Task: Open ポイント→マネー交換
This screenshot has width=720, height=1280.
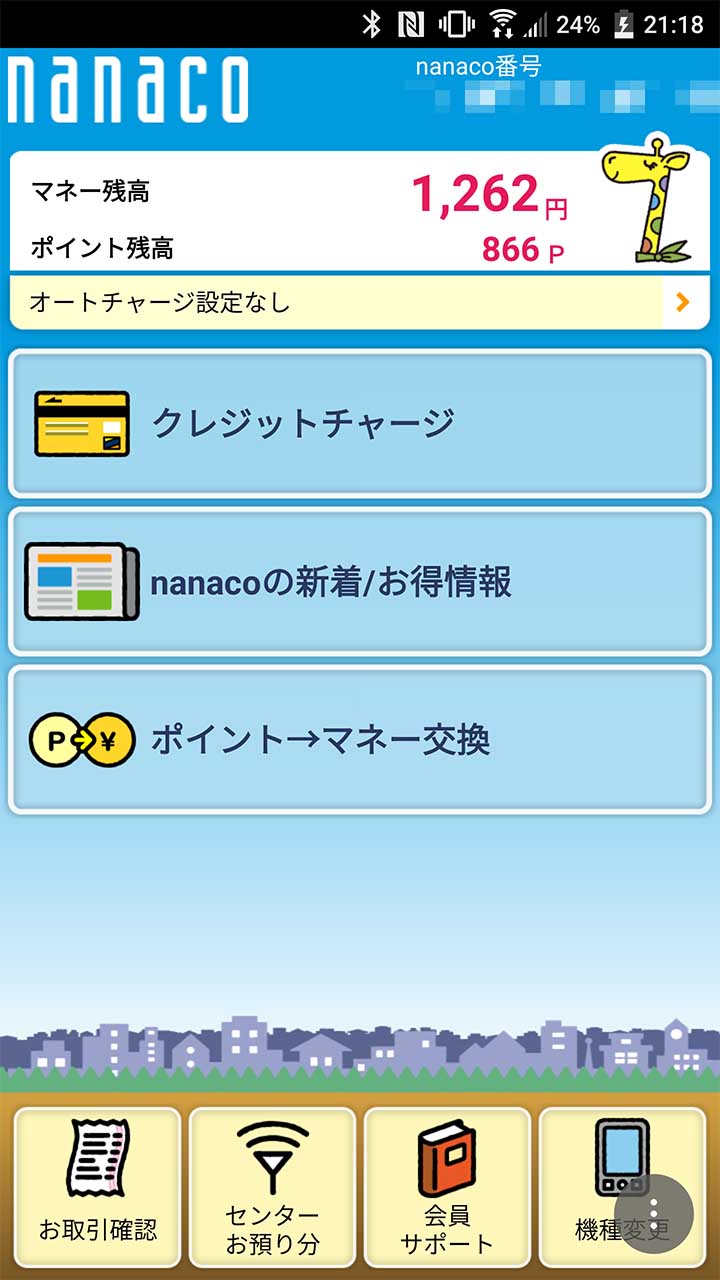Action: click(x=360, y=738)
